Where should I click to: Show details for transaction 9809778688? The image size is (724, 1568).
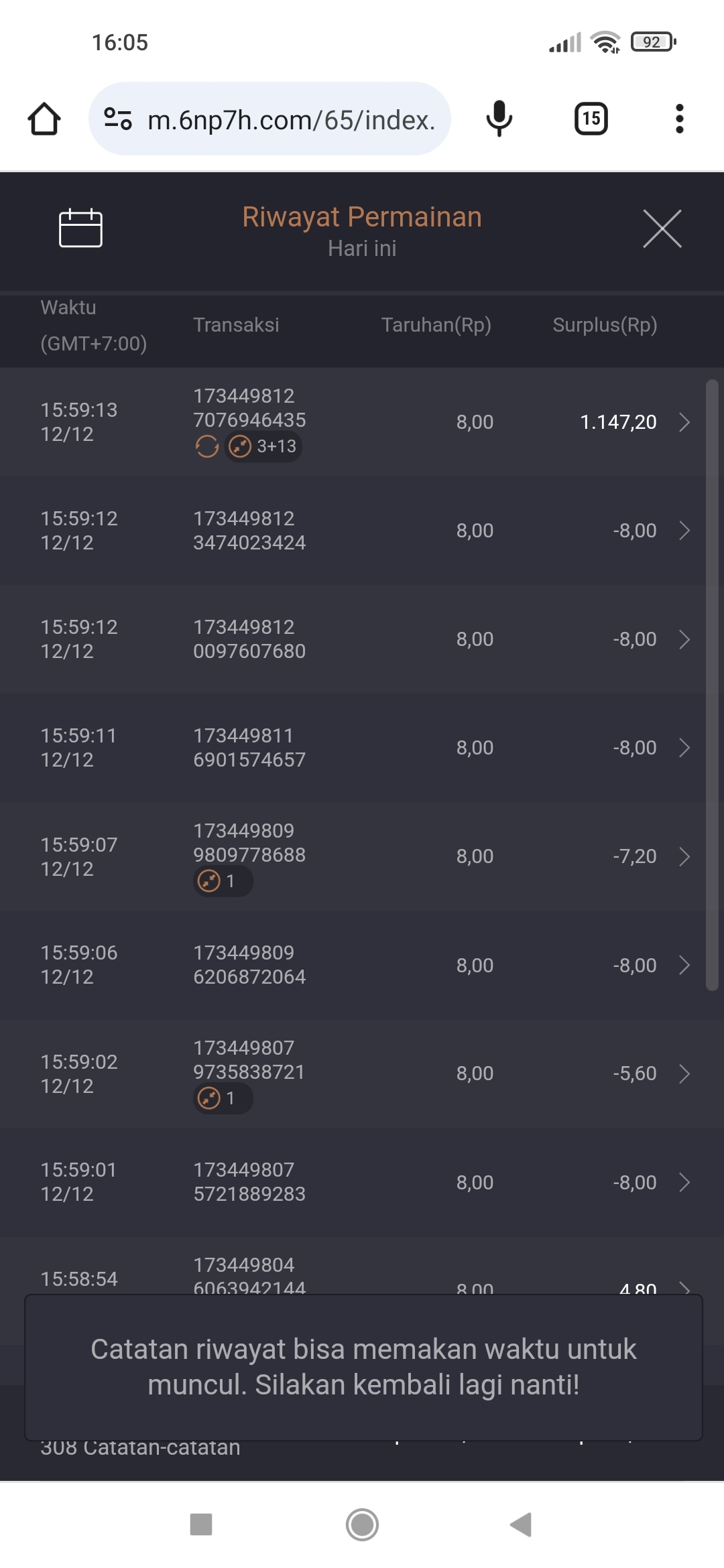click(x=684, y=856)
